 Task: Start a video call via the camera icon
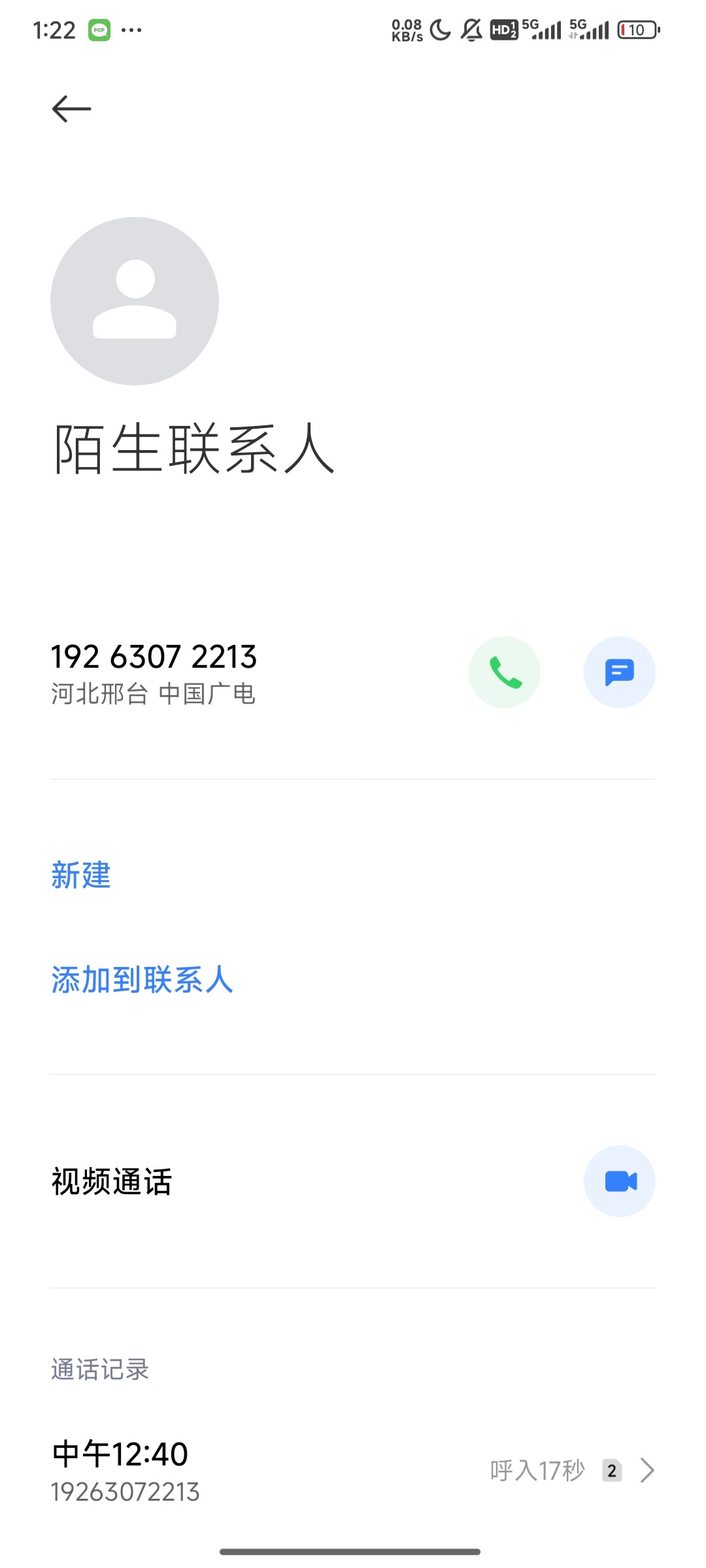(x=620, y=1181)
